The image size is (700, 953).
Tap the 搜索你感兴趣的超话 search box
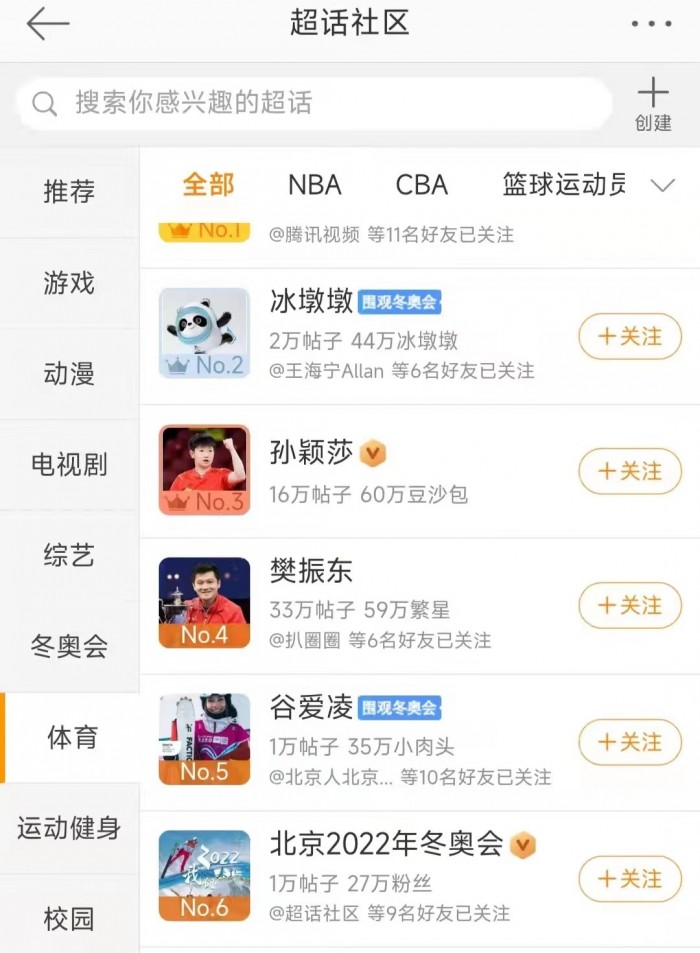312,103
